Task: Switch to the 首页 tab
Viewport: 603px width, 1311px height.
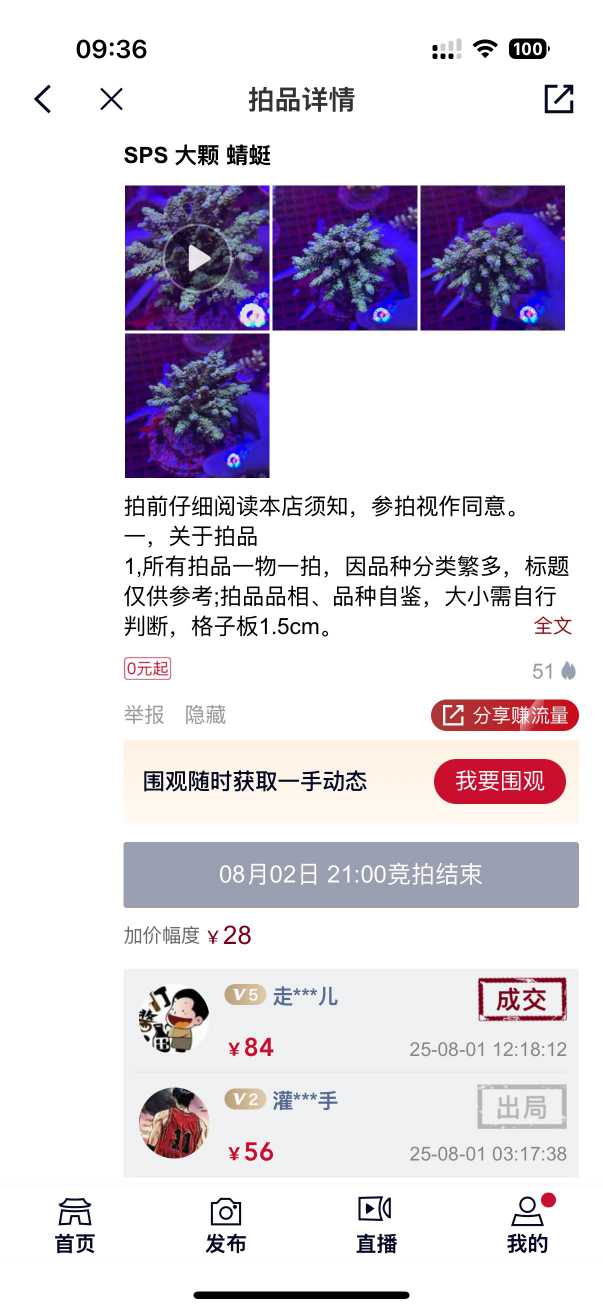Action: point(75,1226)
